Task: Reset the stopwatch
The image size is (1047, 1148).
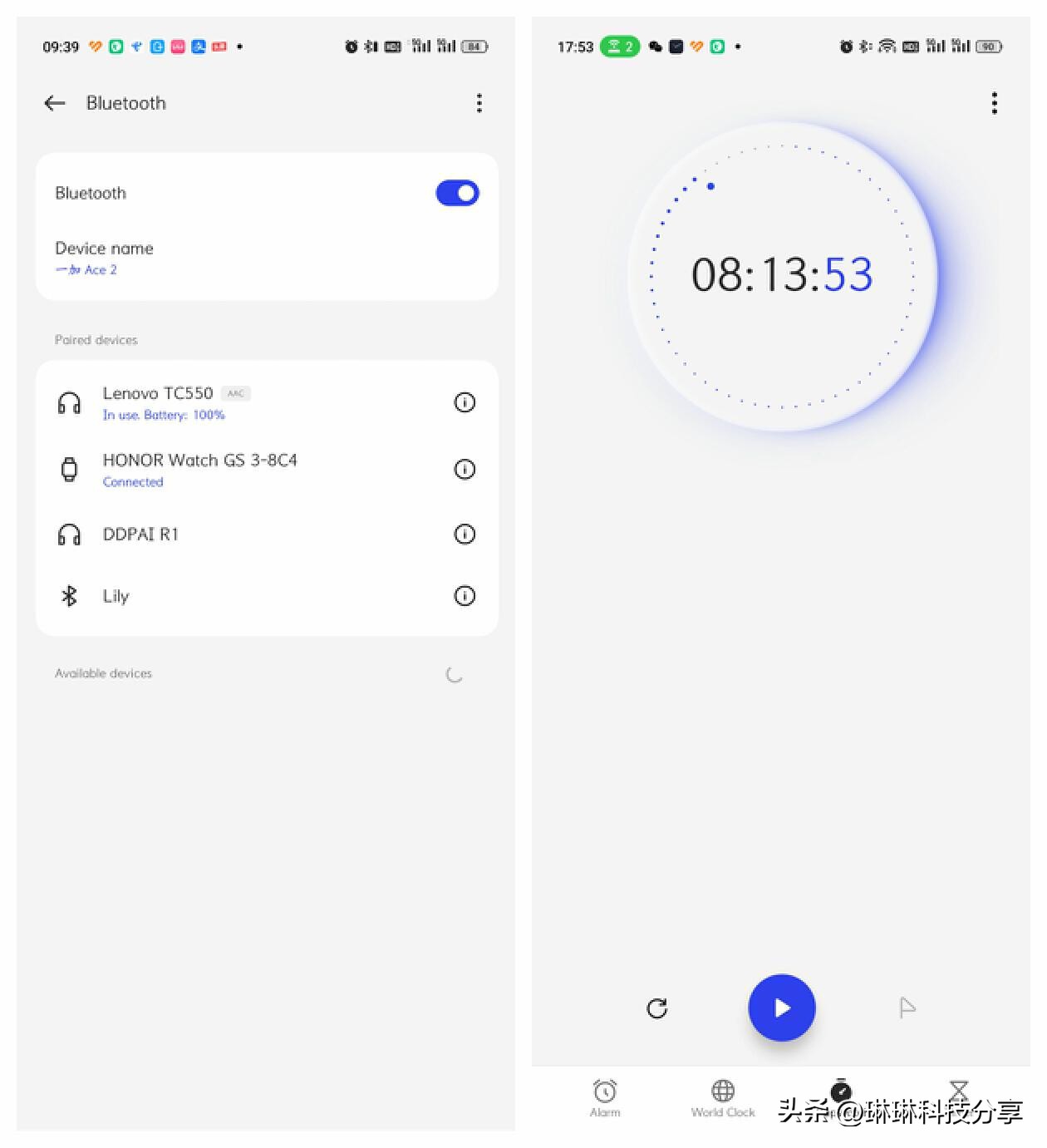Action: [x=656, y=1008]
